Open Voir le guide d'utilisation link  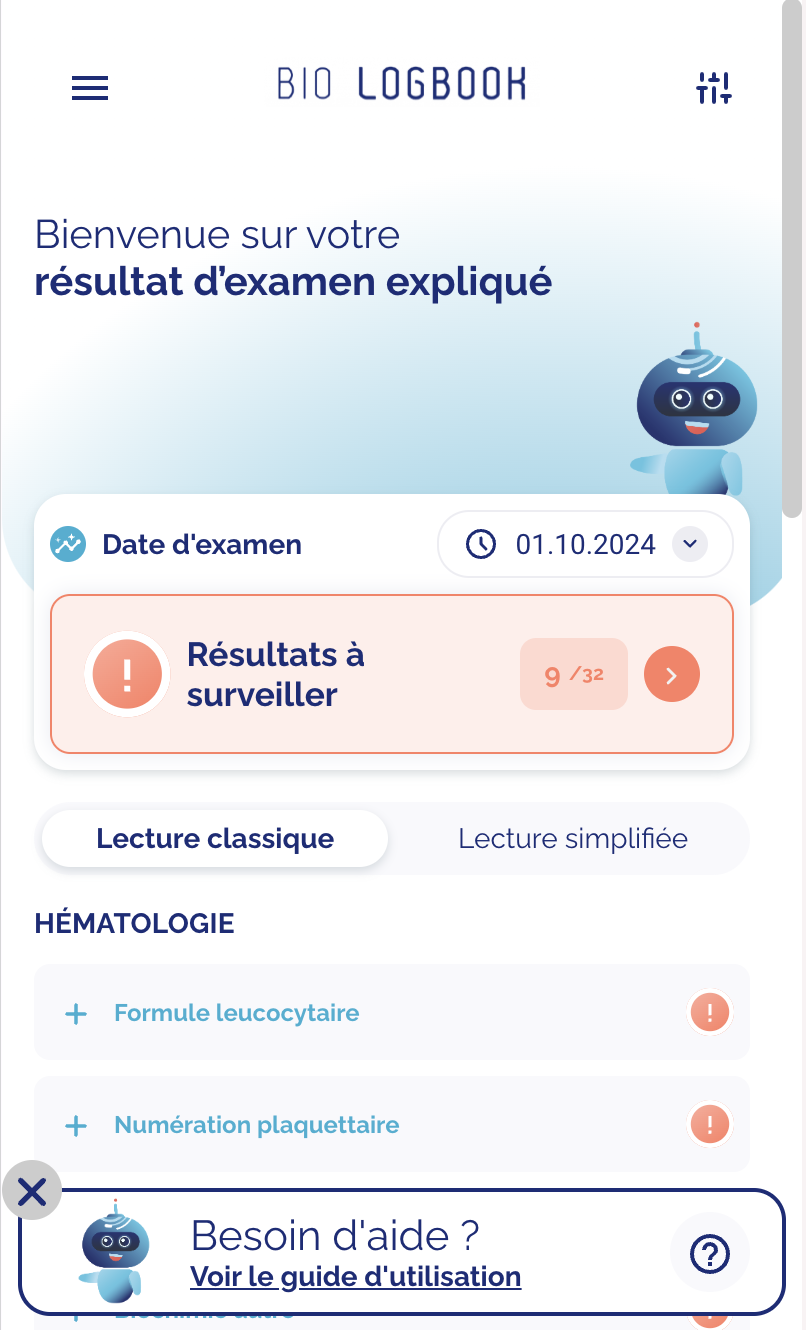click(x=356, y=1277)
